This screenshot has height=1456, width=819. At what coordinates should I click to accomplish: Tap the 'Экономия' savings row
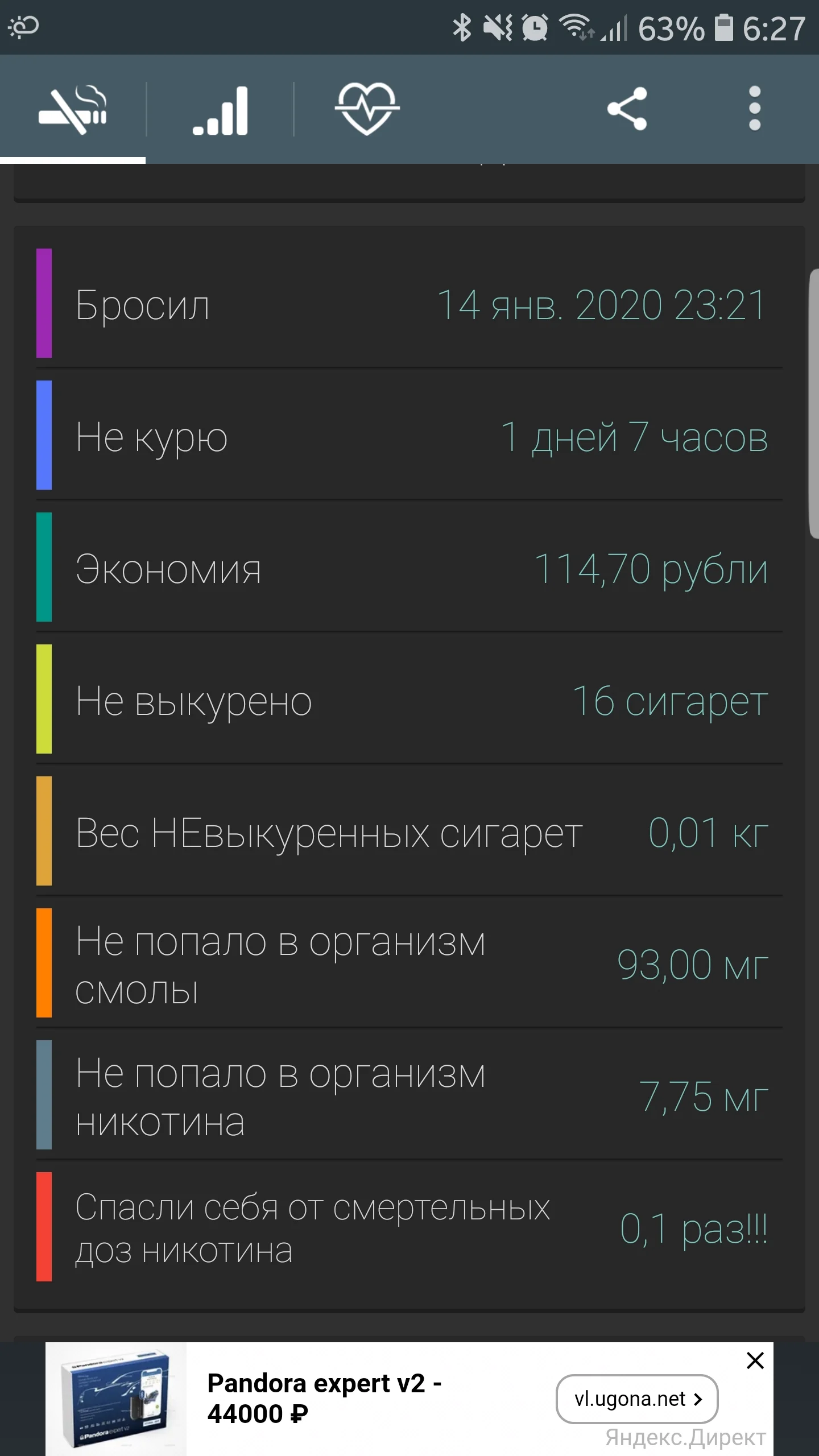click(x=398, y=569)
